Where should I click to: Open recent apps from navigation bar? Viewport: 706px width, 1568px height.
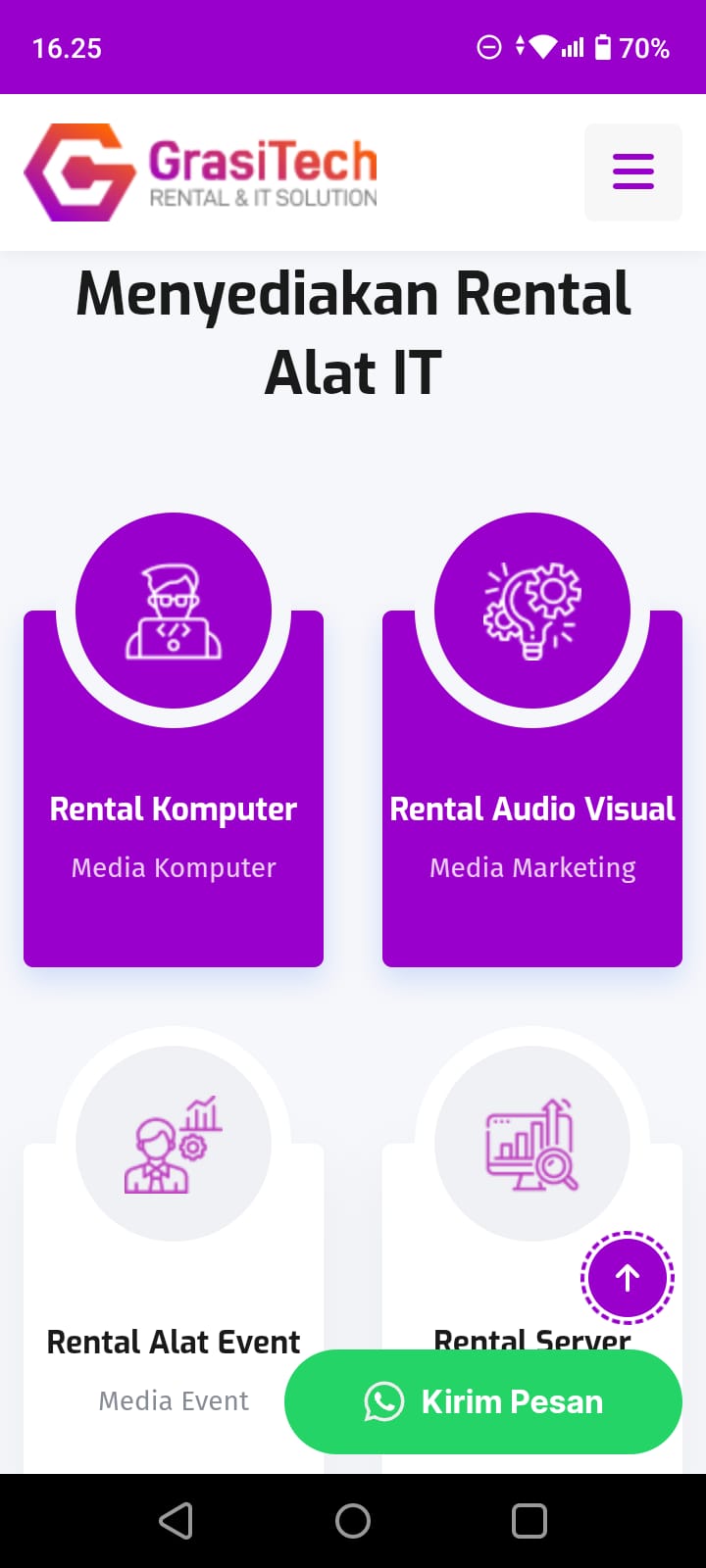(x=529, y=1521)
